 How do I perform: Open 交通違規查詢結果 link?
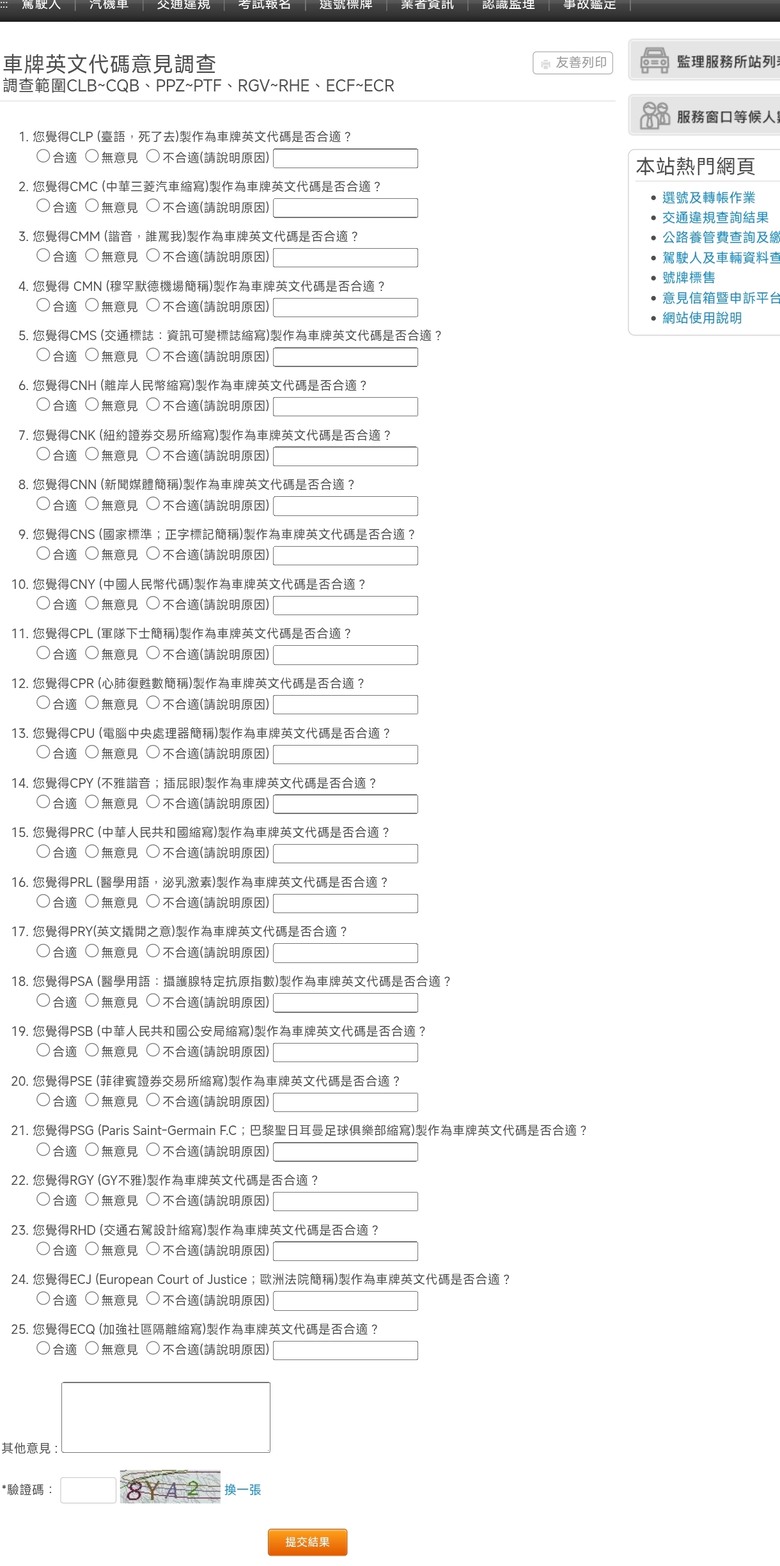tap(716, 218)
